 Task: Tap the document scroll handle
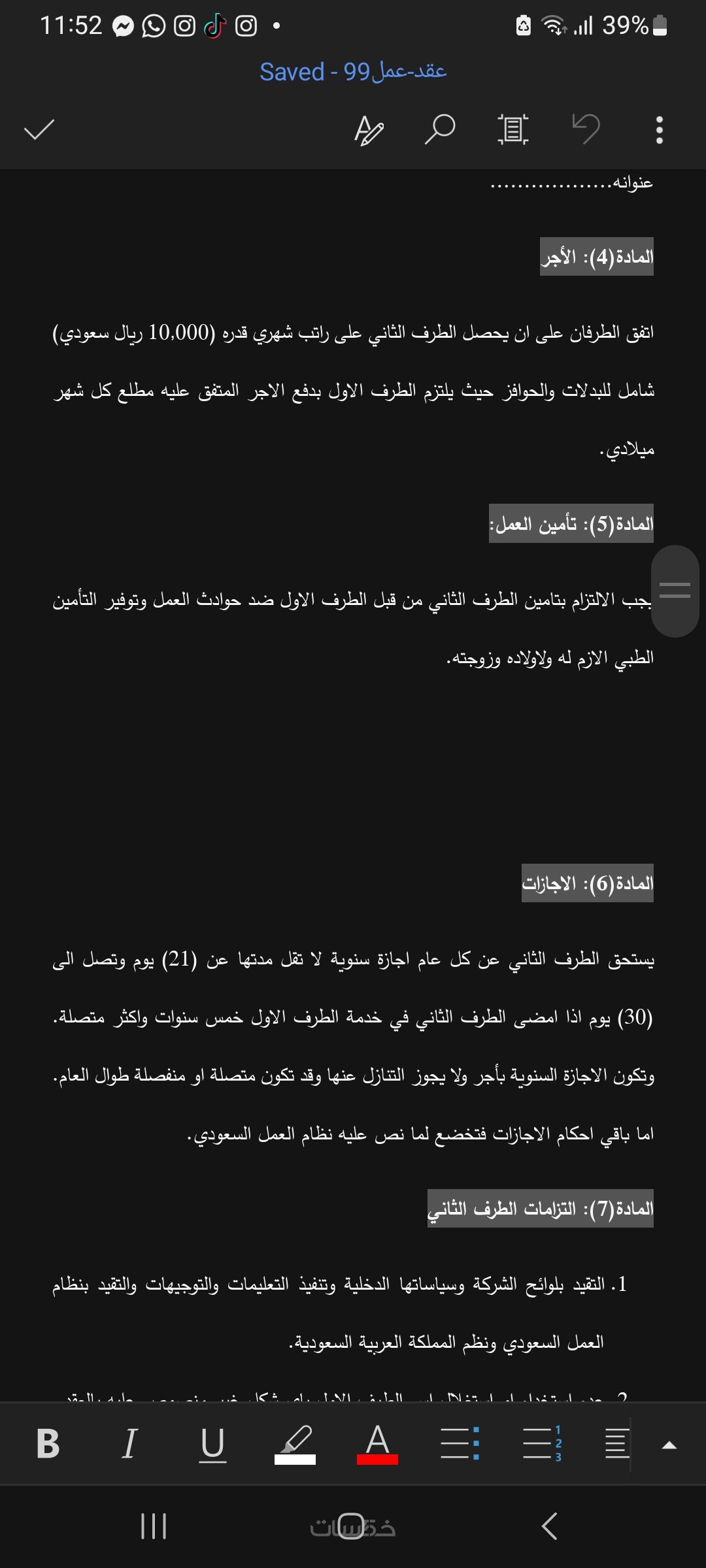675,591
